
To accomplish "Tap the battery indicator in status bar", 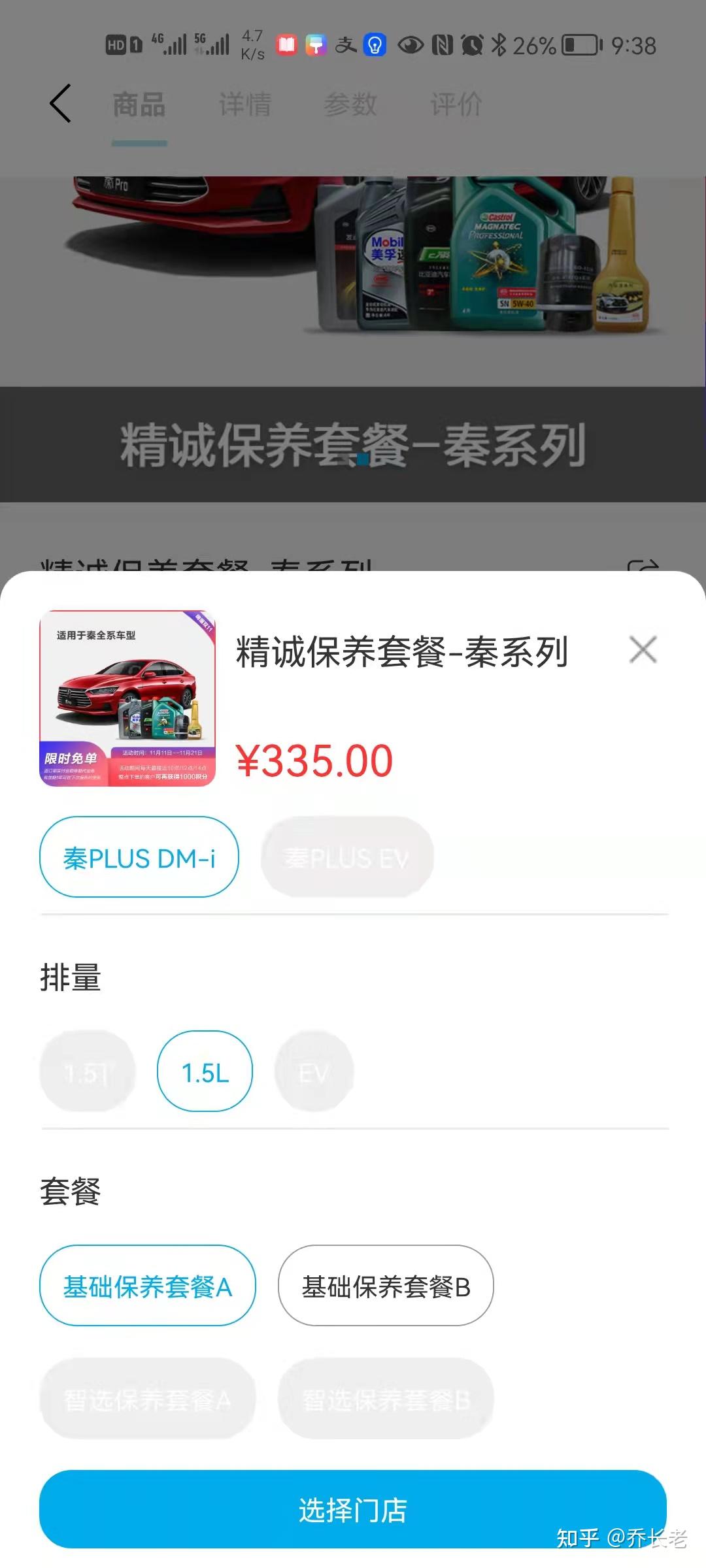I will pyautogui.click(x=578, y=46).
